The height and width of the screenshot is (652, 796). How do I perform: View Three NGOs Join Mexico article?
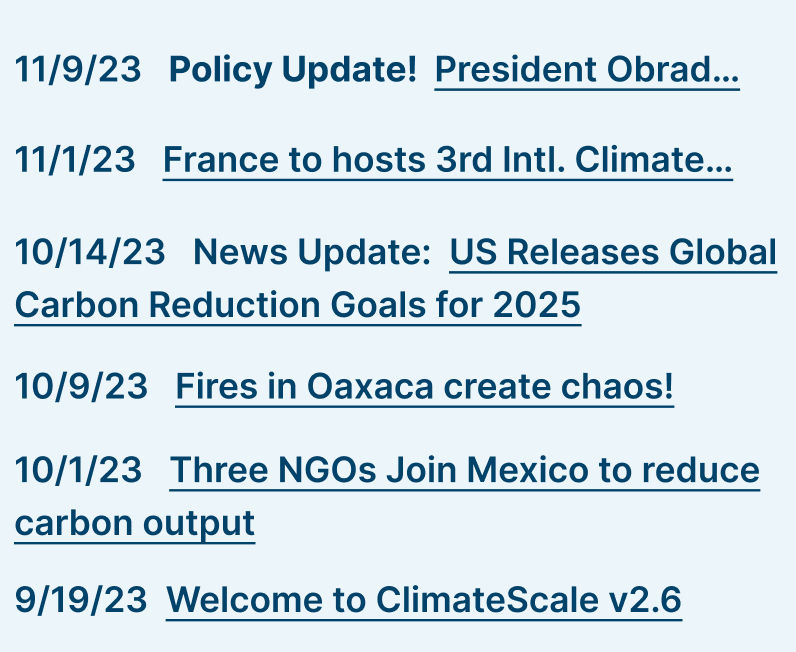coord(464,471)
